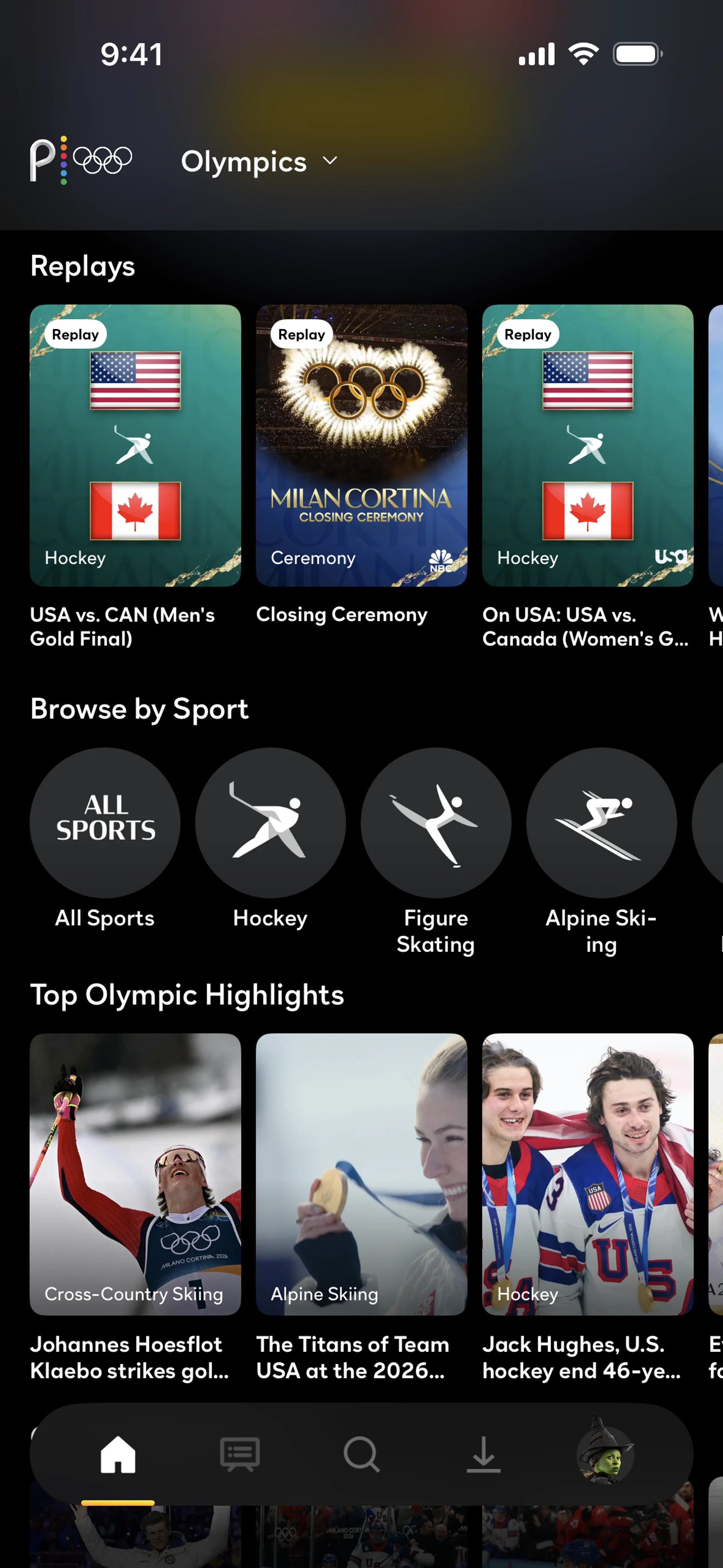Switch to the channels guide tab
Viewport: 723px width, 1568px height.
click(240, 1455)
